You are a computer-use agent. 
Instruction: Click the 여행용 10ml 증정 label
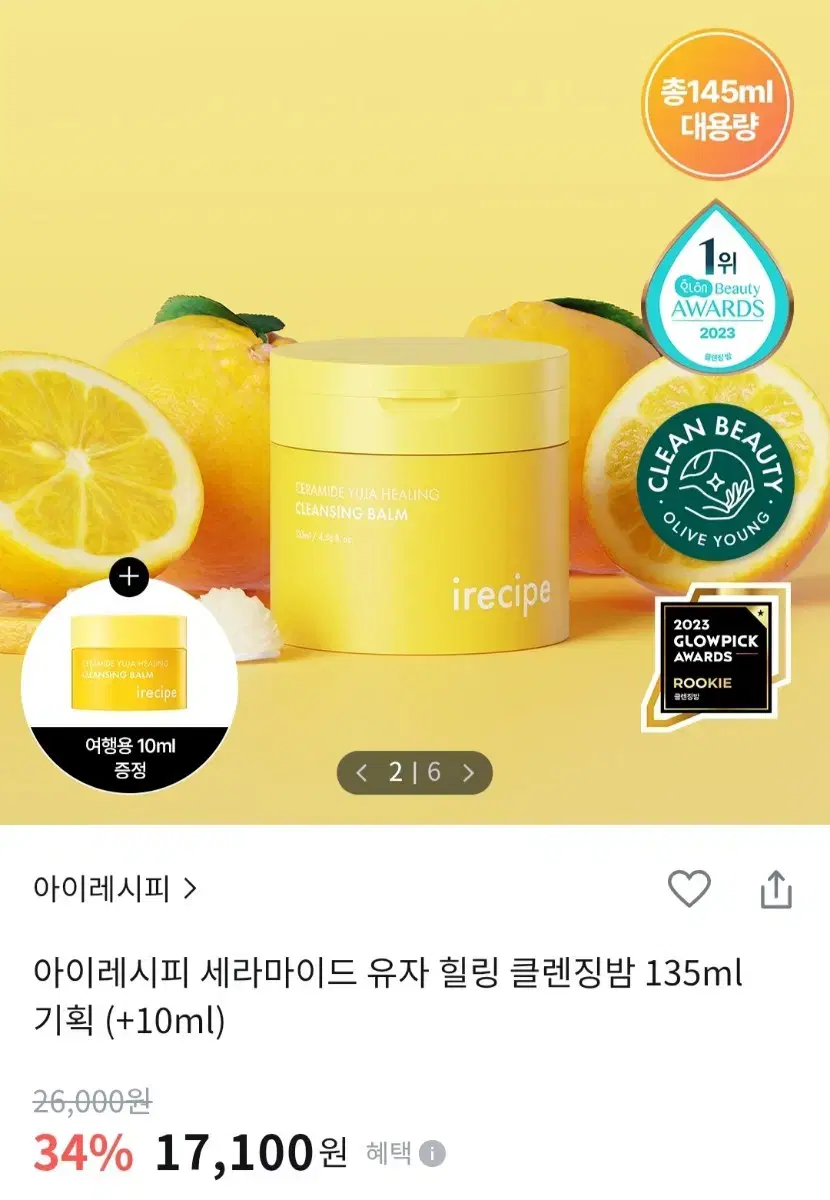coord(129,755)
